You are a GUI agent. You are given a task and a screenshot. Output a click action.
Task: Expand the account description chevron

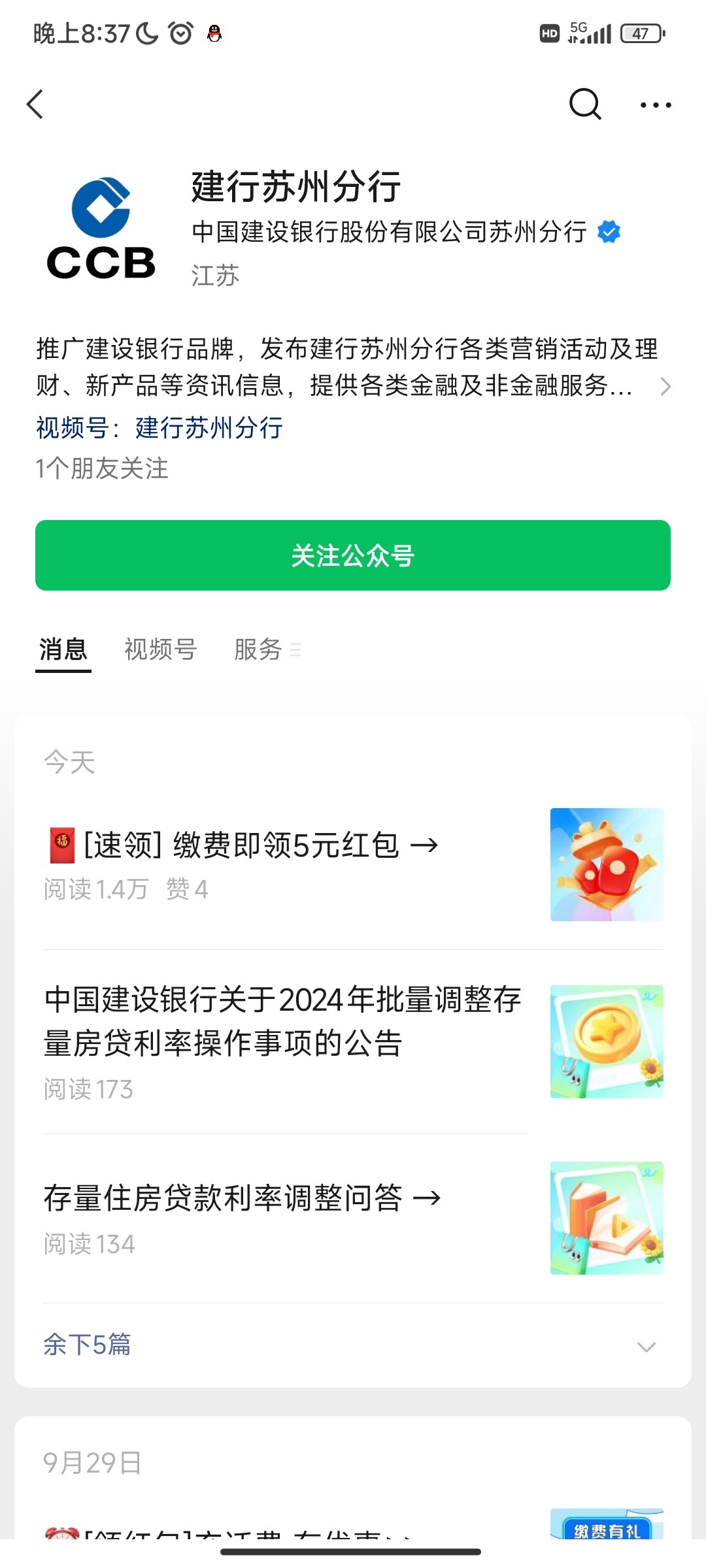pos(665,386)
